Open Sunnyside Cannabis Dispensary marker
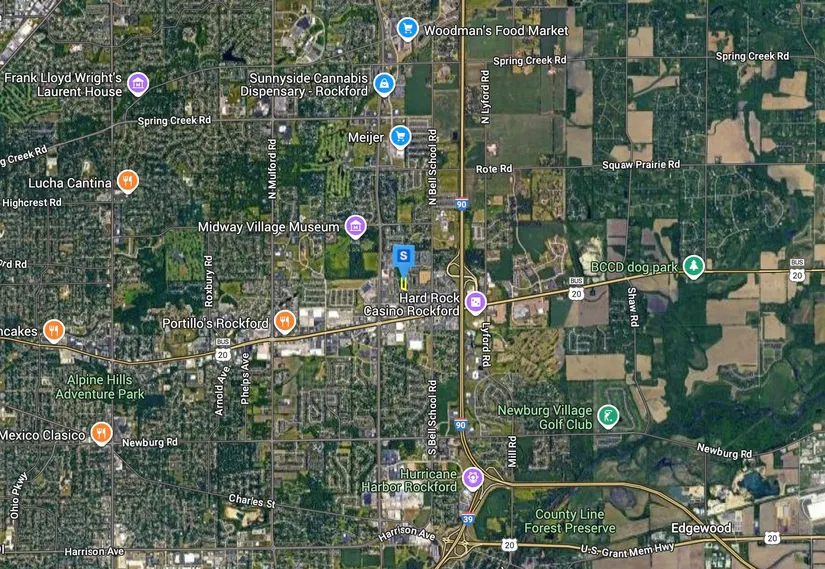Image resolution: width=825 pixels, height=569 pixels. (384, 82)
